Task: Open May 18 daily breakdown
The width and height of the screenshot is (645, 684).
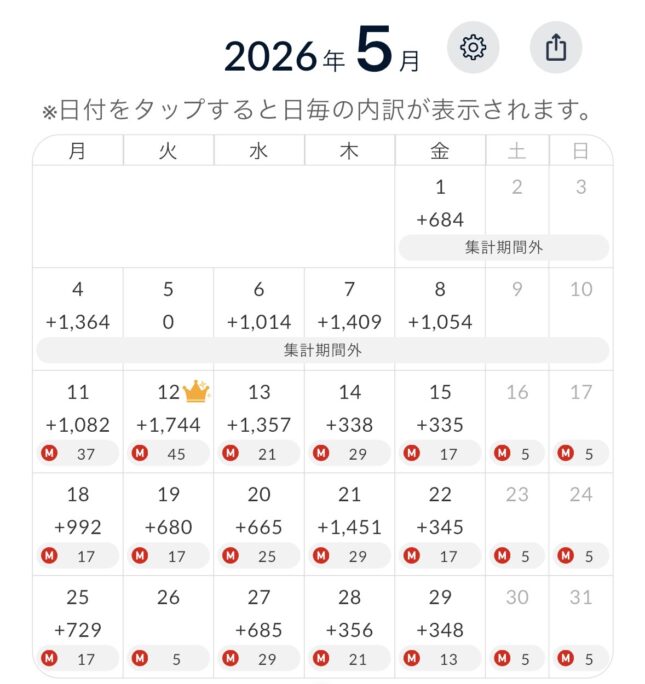Action: point(78,524)
